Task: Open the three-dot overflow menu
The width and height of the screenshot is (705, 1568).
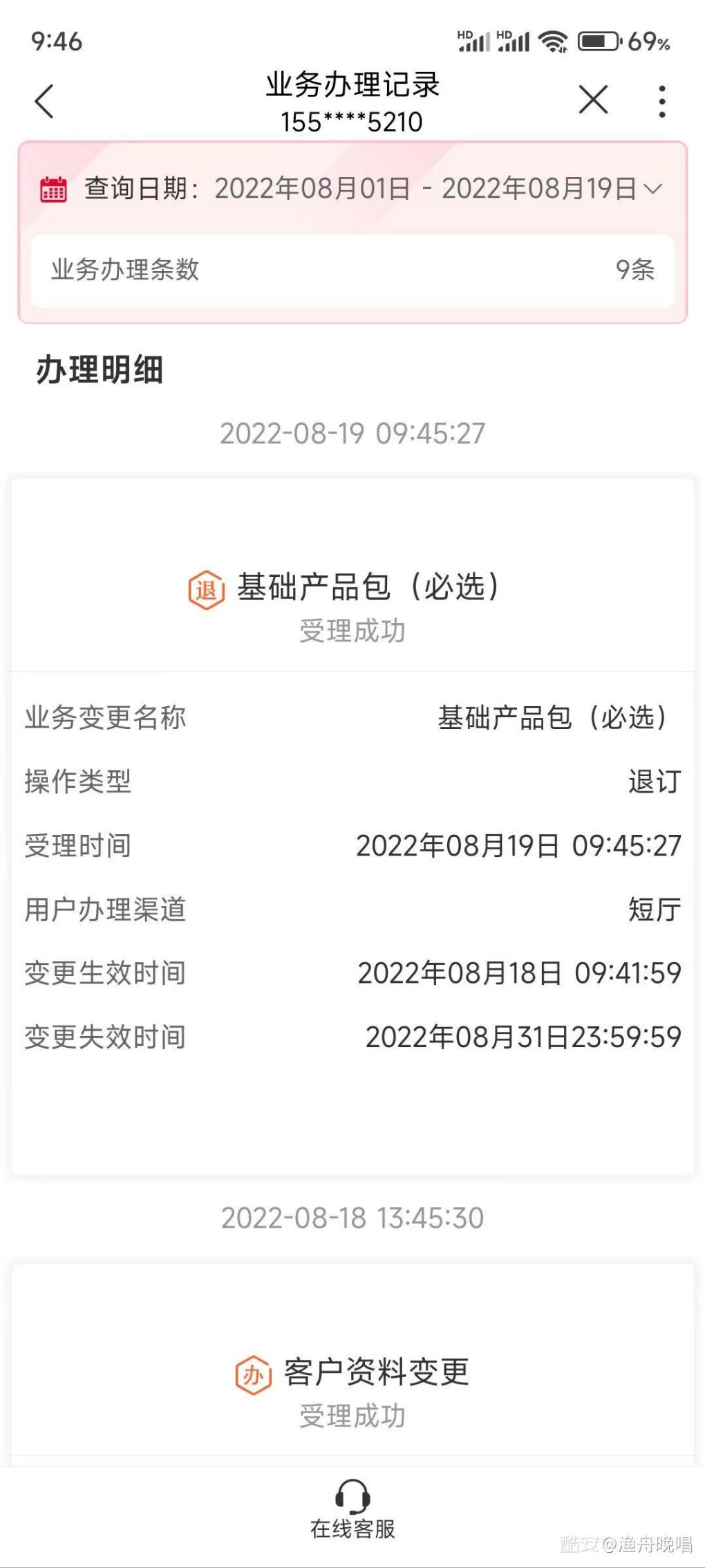Action: [661, 100]
